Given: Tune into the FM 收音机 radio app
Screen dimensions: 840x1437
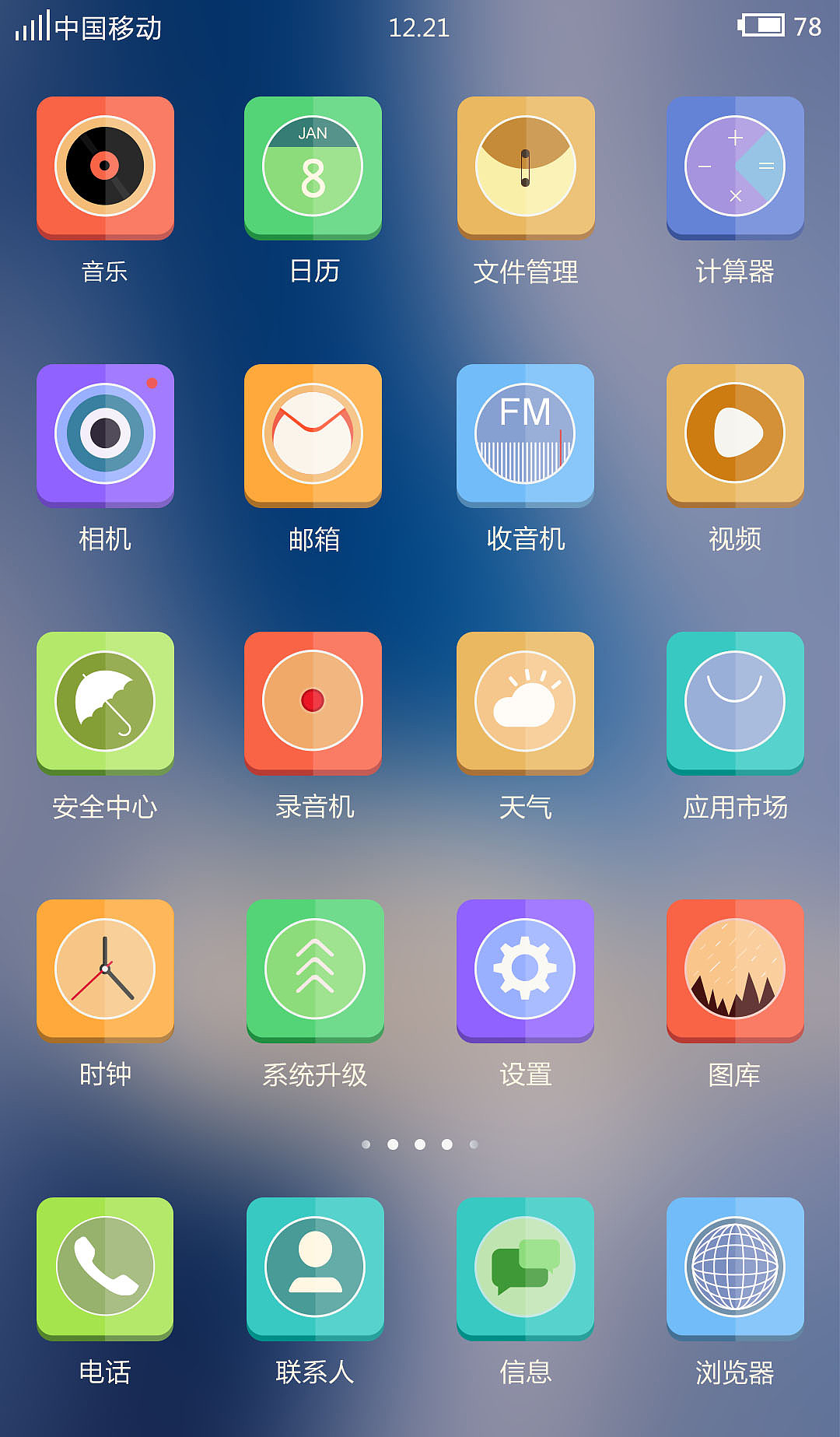Looking at the screenshot, I should click(525, 434).
